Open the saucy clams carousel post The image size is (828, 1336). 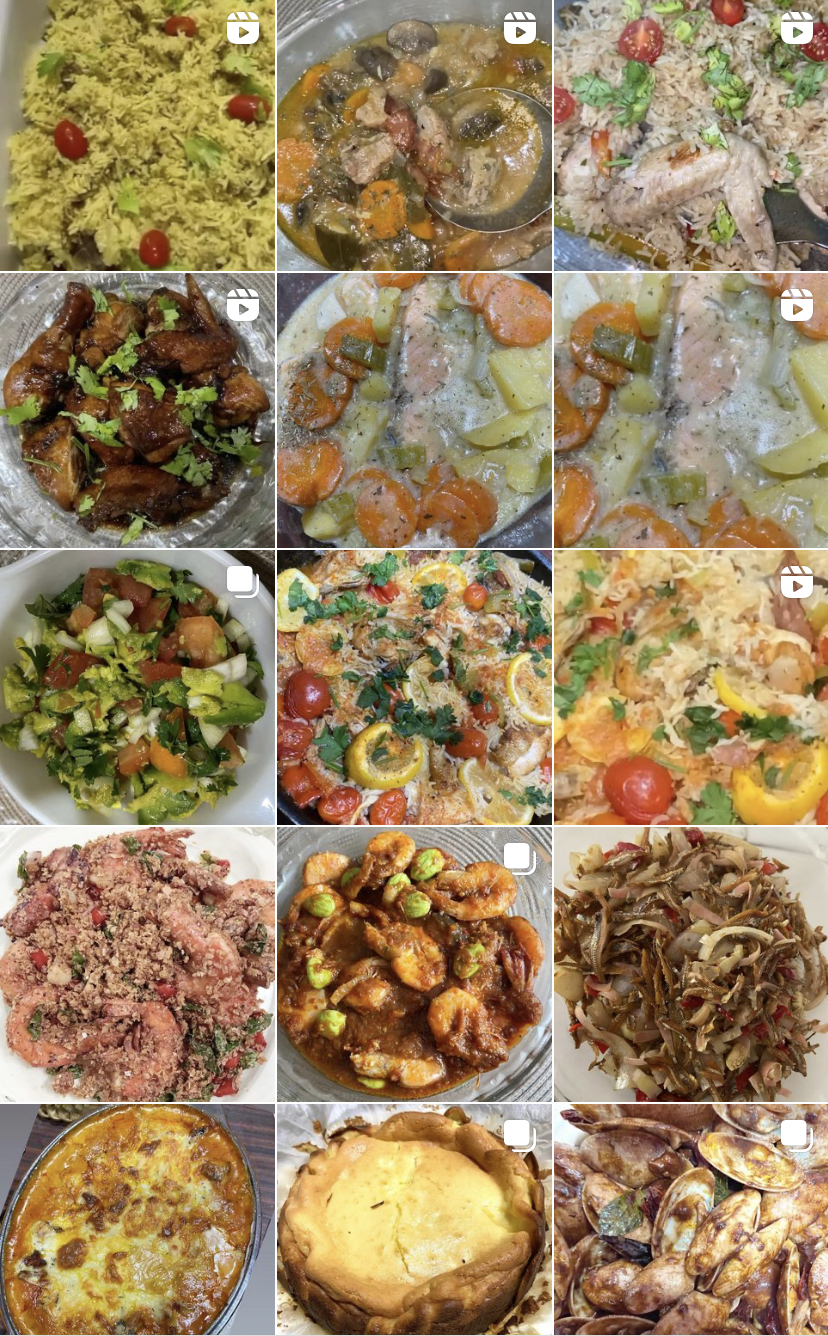(x=691, y=1220)
